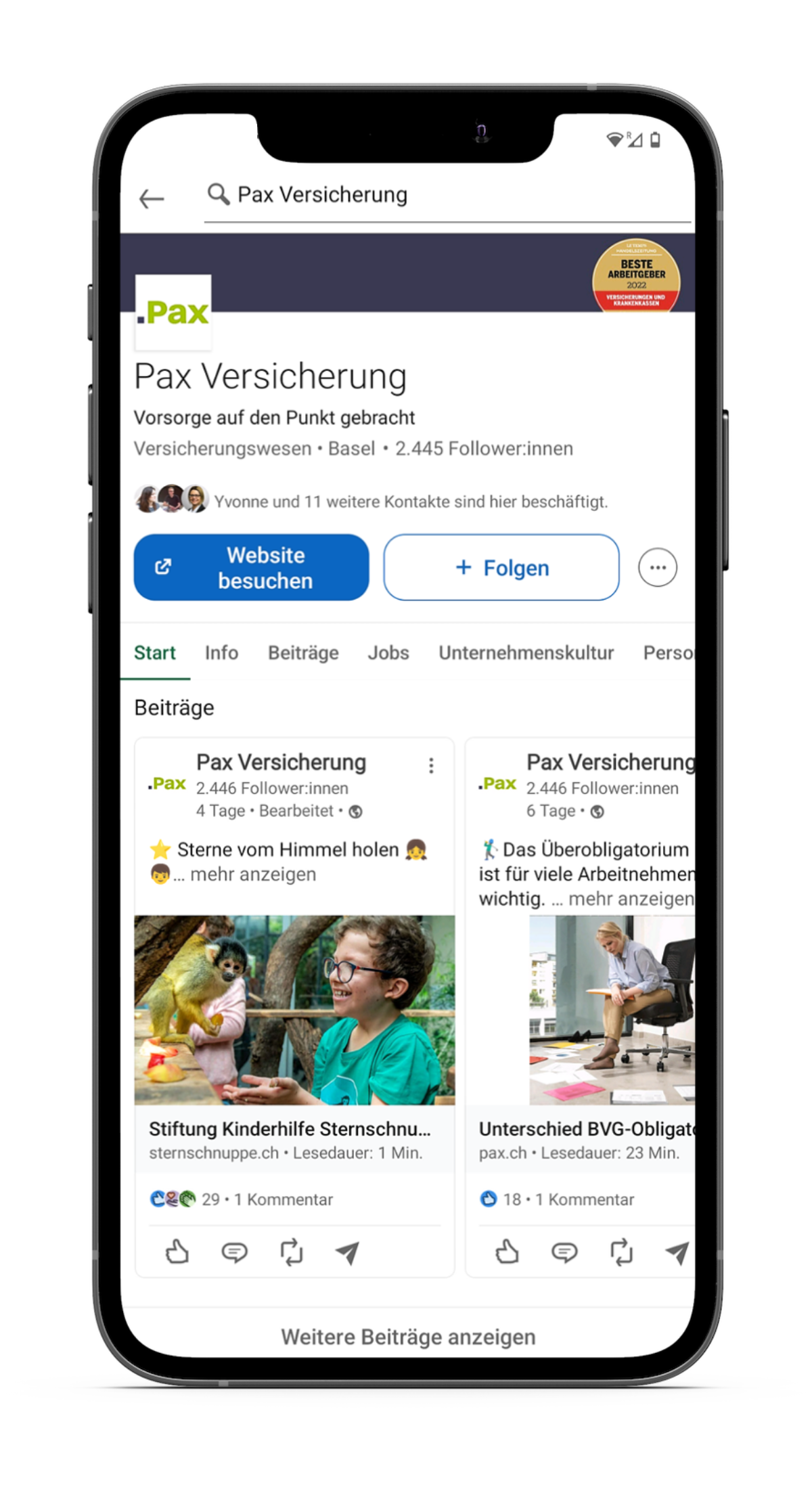
Task: Go back with the arrow icon
Action: tap(152, 199)
